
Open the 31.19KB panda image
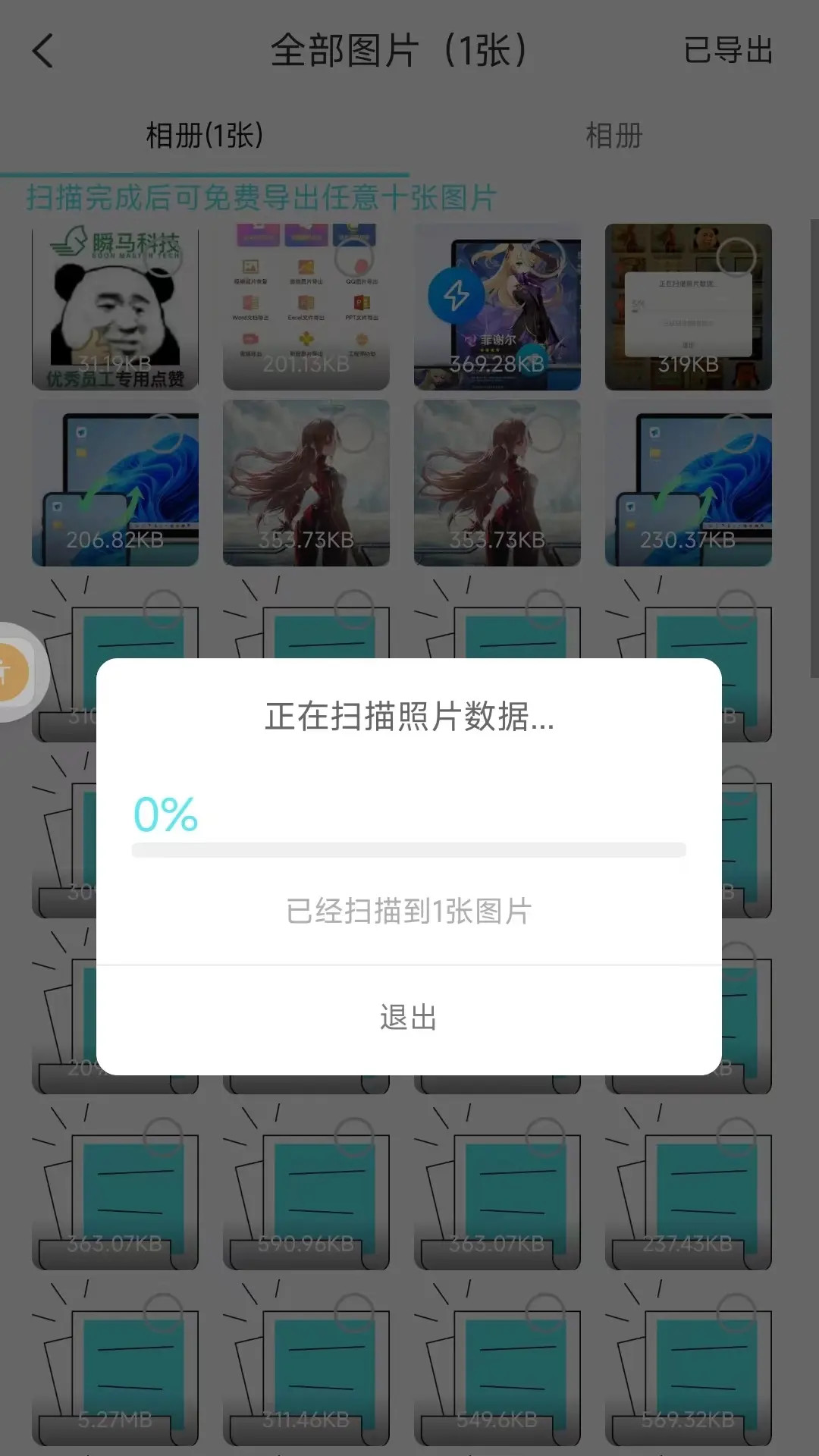115,307
